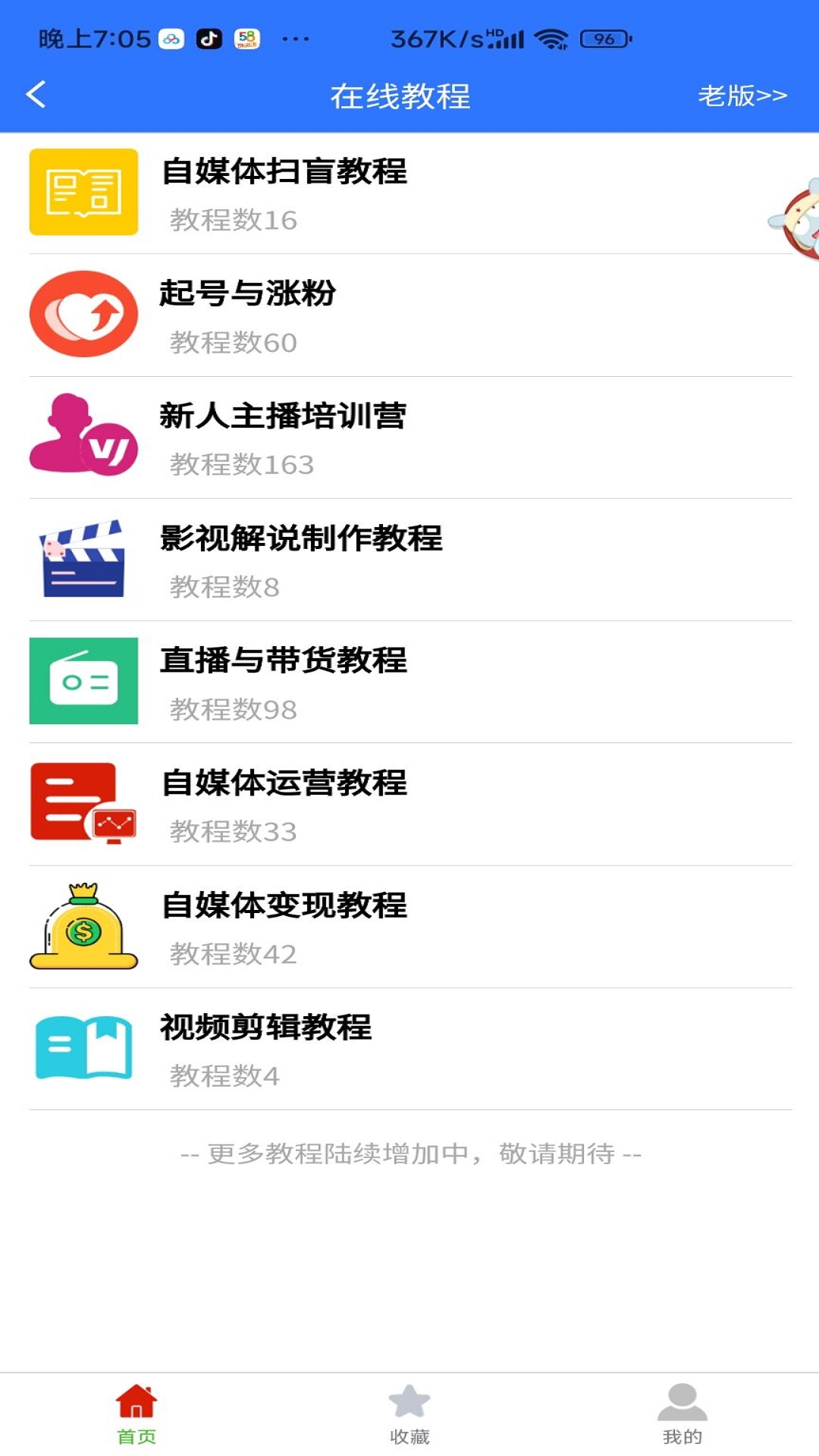This screenshot has height=1456, width=819.
Task: Open the old version via 老版>>
Action: click(742, 95)
